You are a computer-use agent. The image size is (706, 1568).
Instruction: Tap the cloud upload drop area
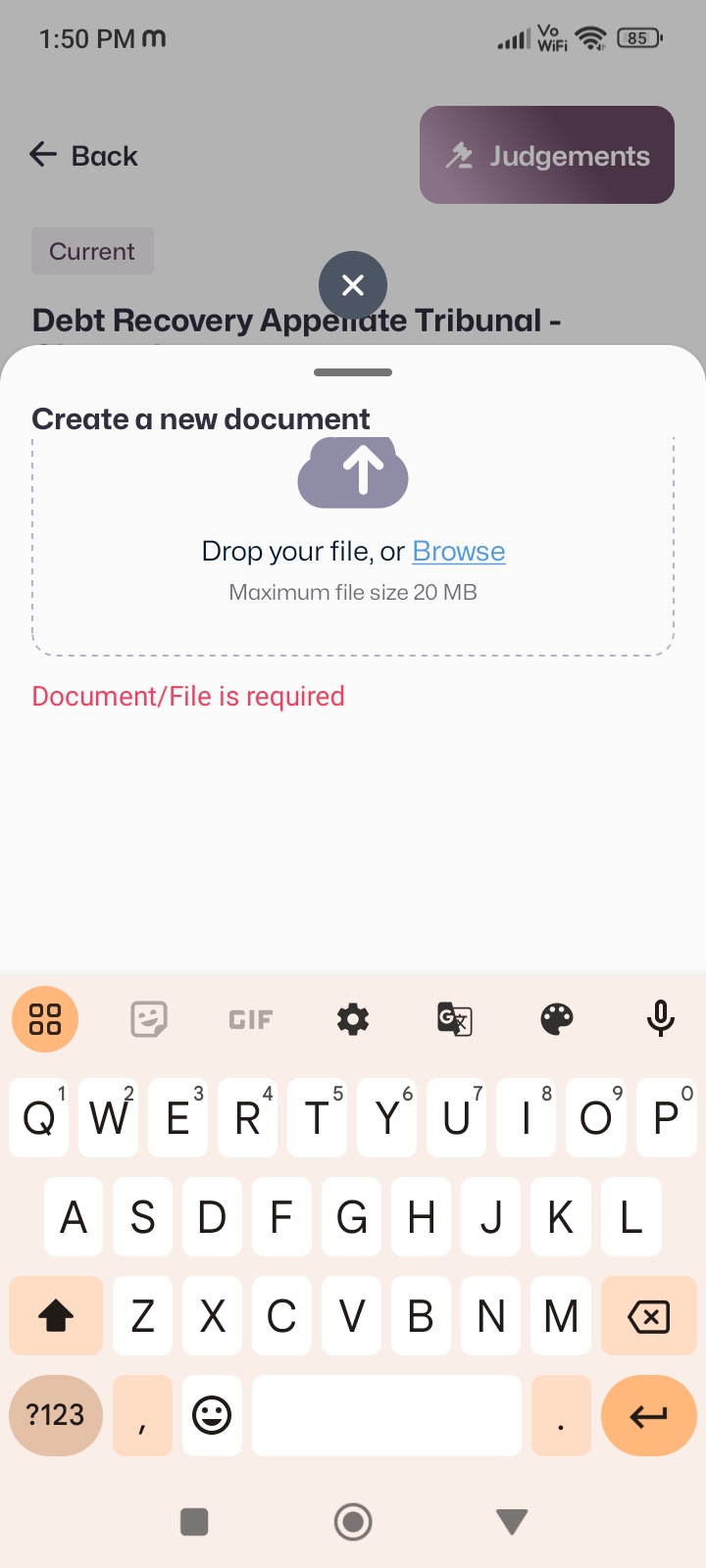(x=353, y=472)
